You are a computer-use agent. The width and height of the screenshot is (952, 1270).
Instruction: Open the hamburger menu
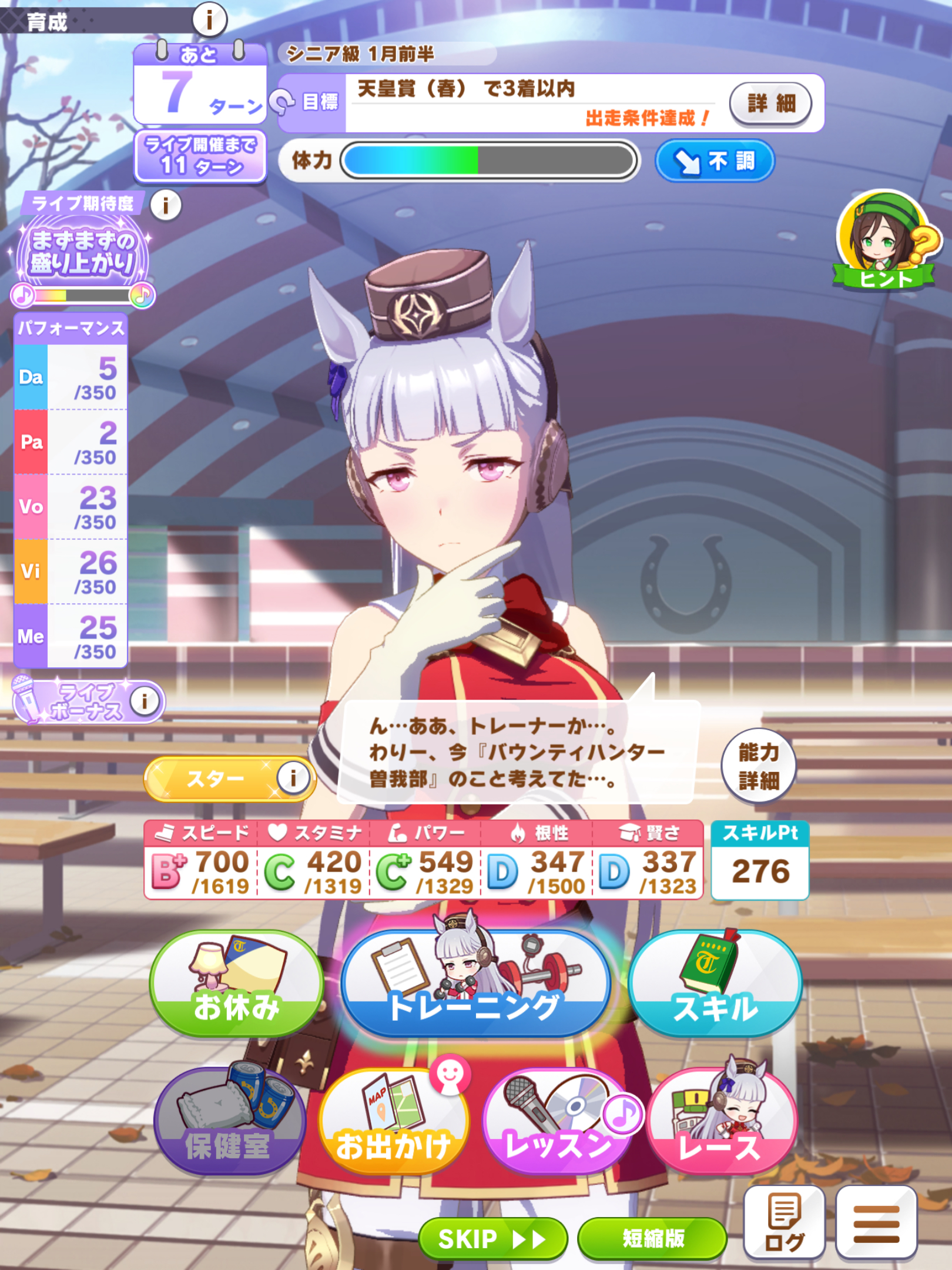(876, 1222)
